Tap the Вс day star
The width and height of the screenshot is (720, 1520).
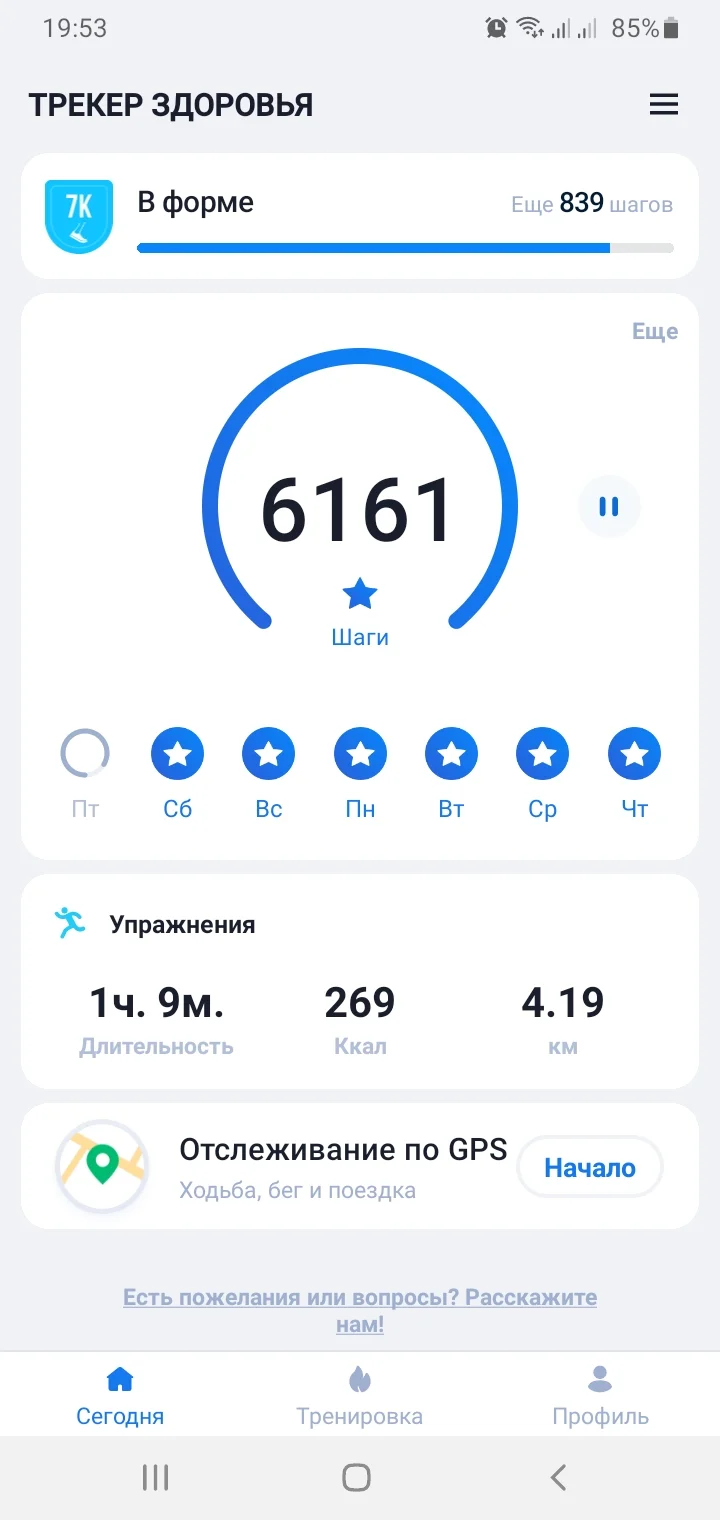(x=268, y=753)
